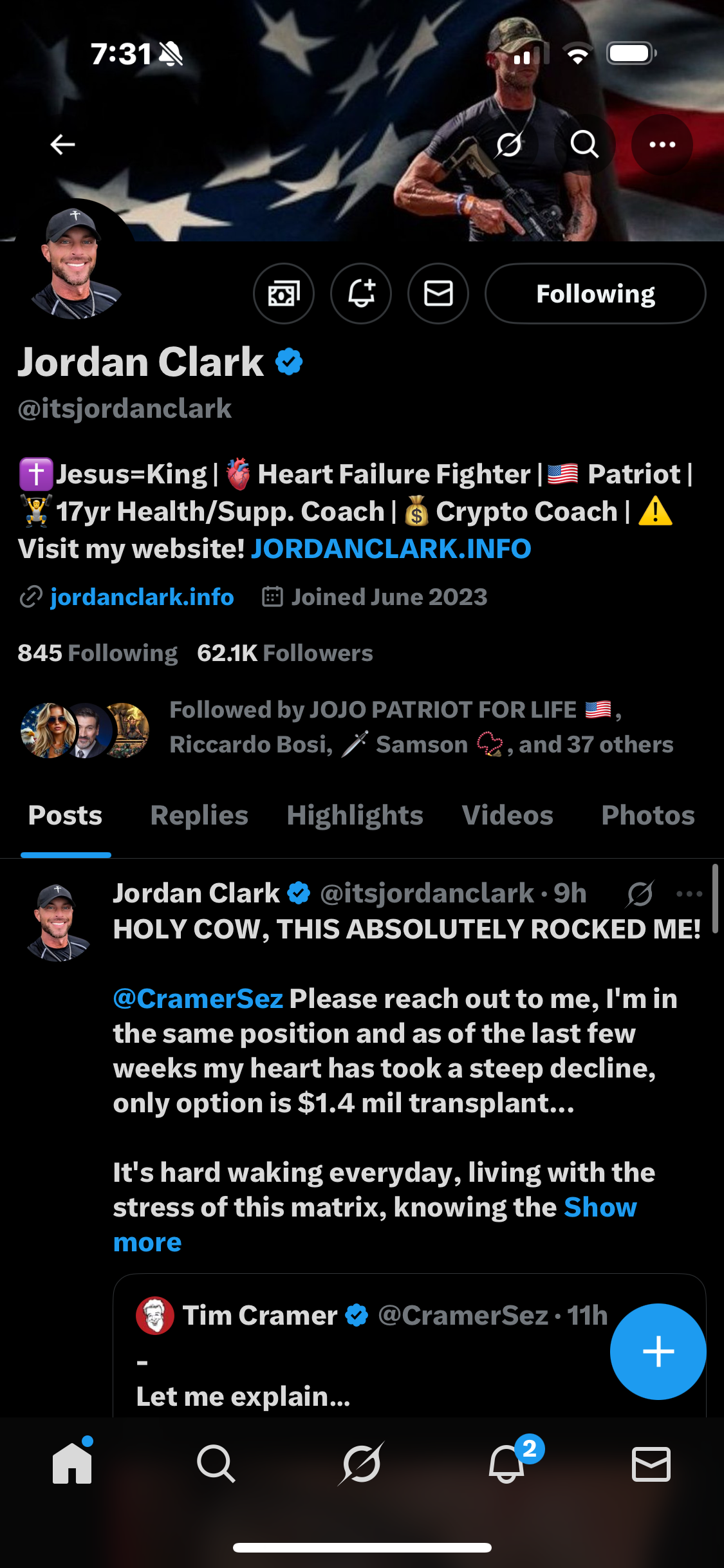Open jordanclark.info website link
The height and width of the screenshot is (1568, 724).
[142, 597]
